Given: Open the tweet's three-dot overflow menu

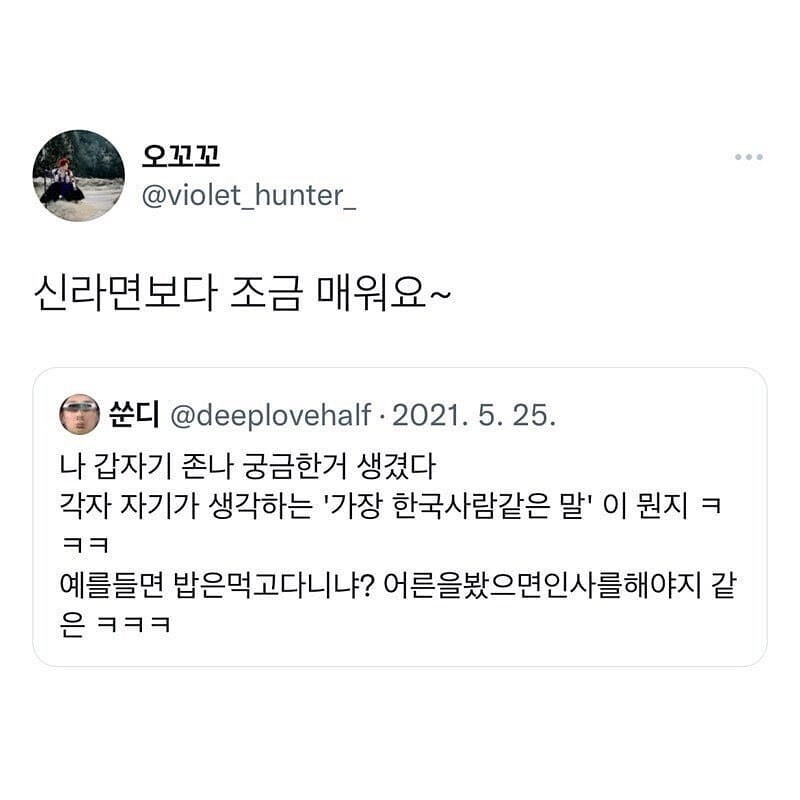Looking at the screenshot, I should 748,157.
